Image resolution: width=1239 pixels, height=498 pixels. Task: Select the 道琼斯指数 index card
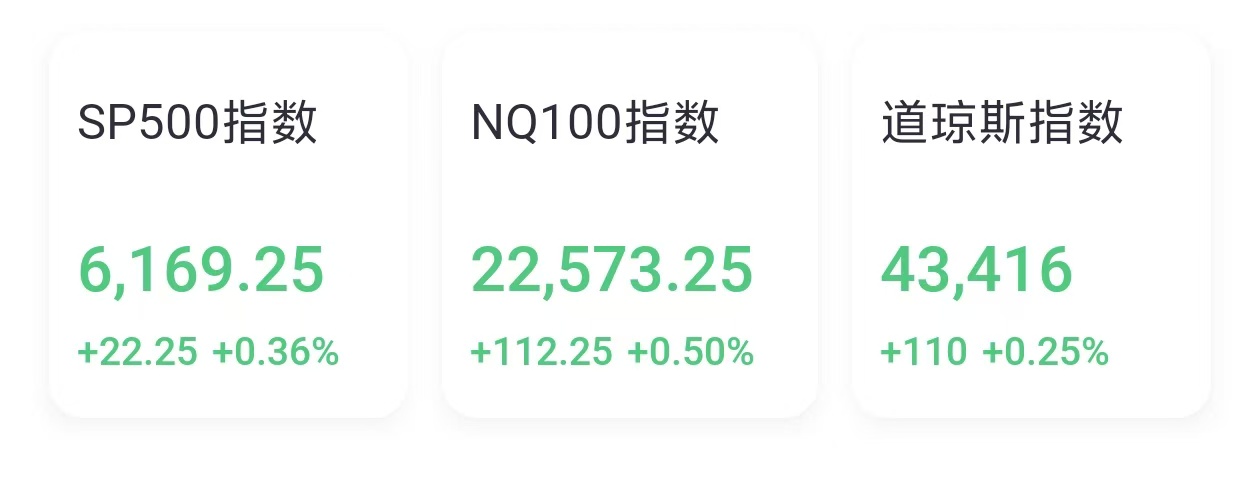point(1030,225)
